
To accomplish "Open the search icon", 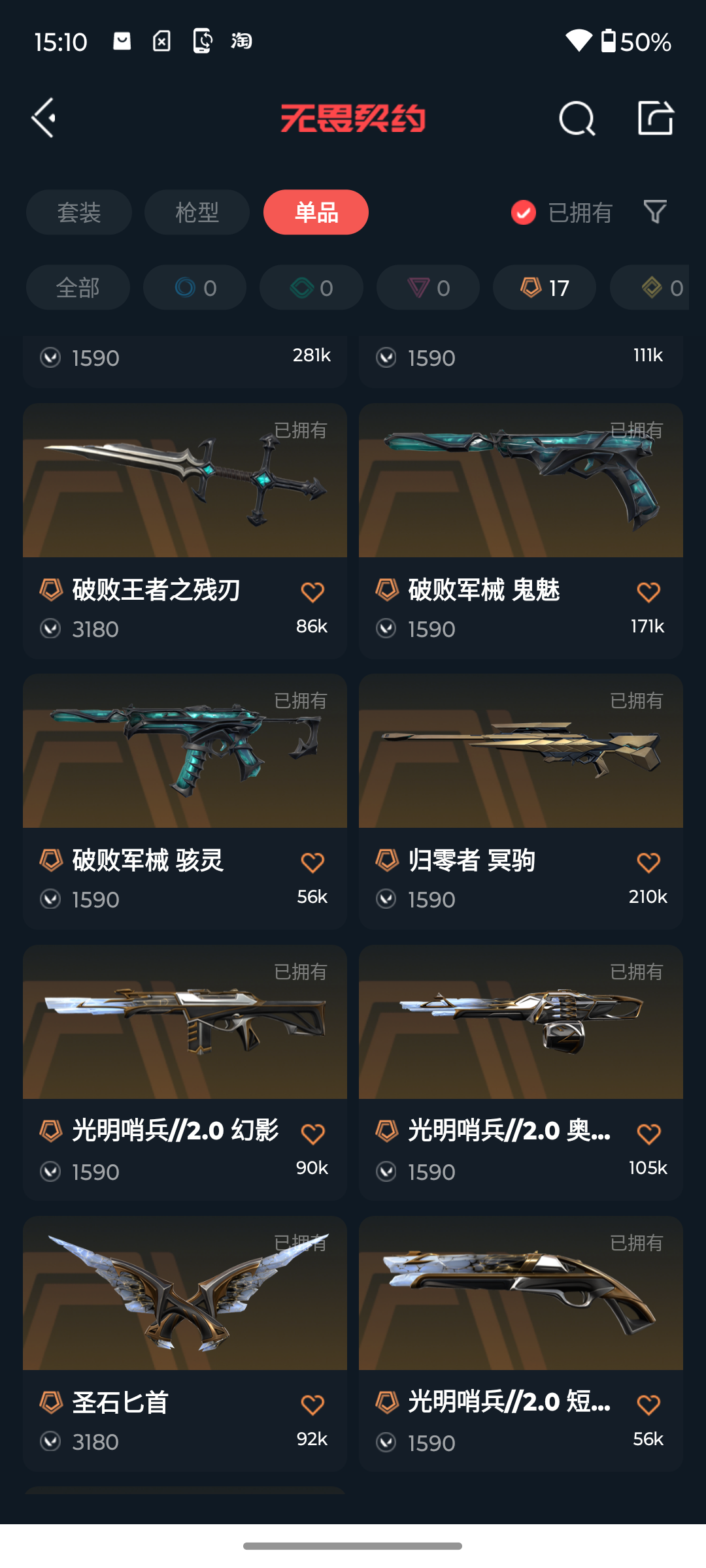I will tap(577, 118).
